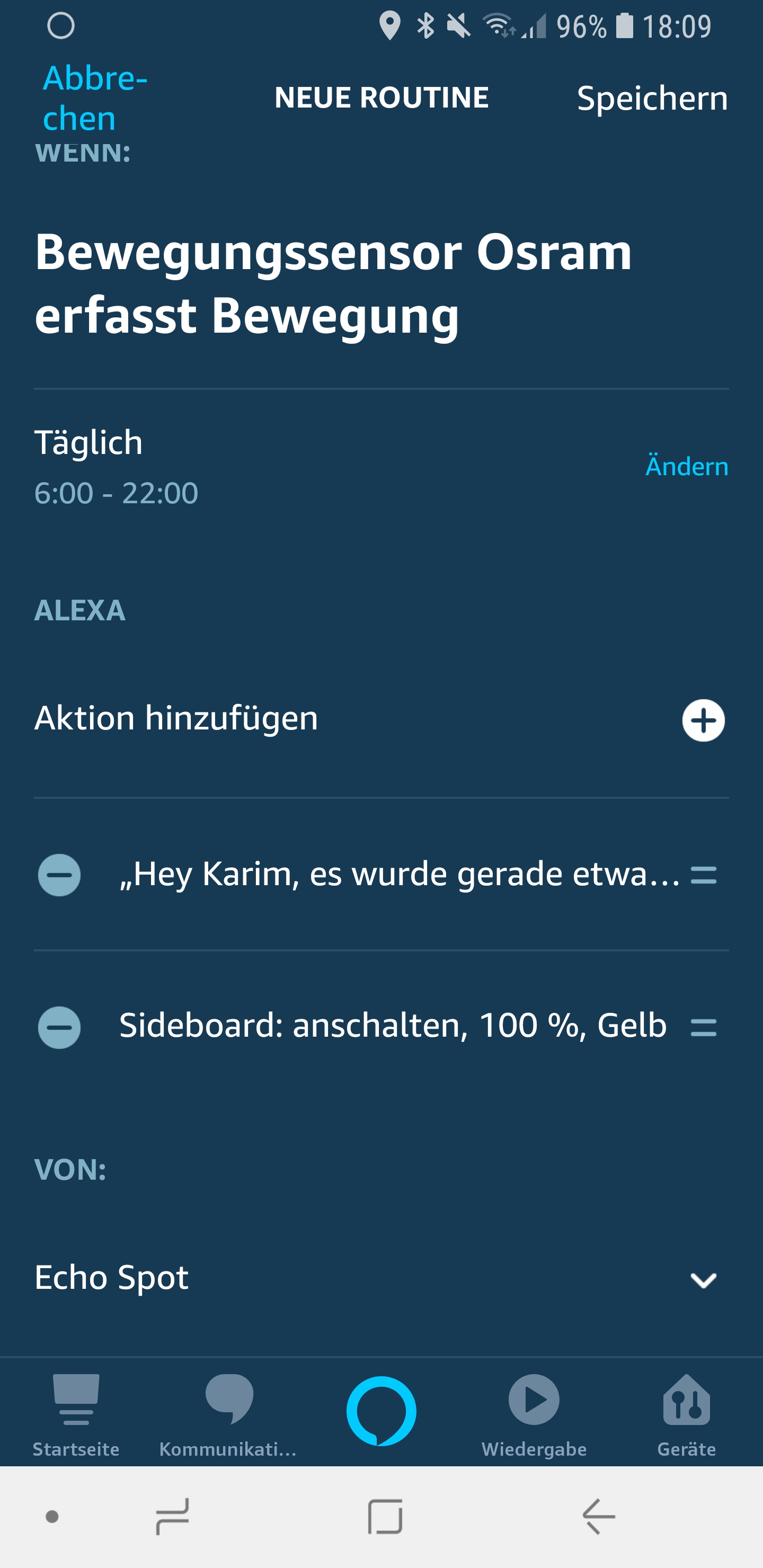Tap Ändern to change the schedule
The width and height of the screenshot is (763, 1568).
(x=686, y=466)
